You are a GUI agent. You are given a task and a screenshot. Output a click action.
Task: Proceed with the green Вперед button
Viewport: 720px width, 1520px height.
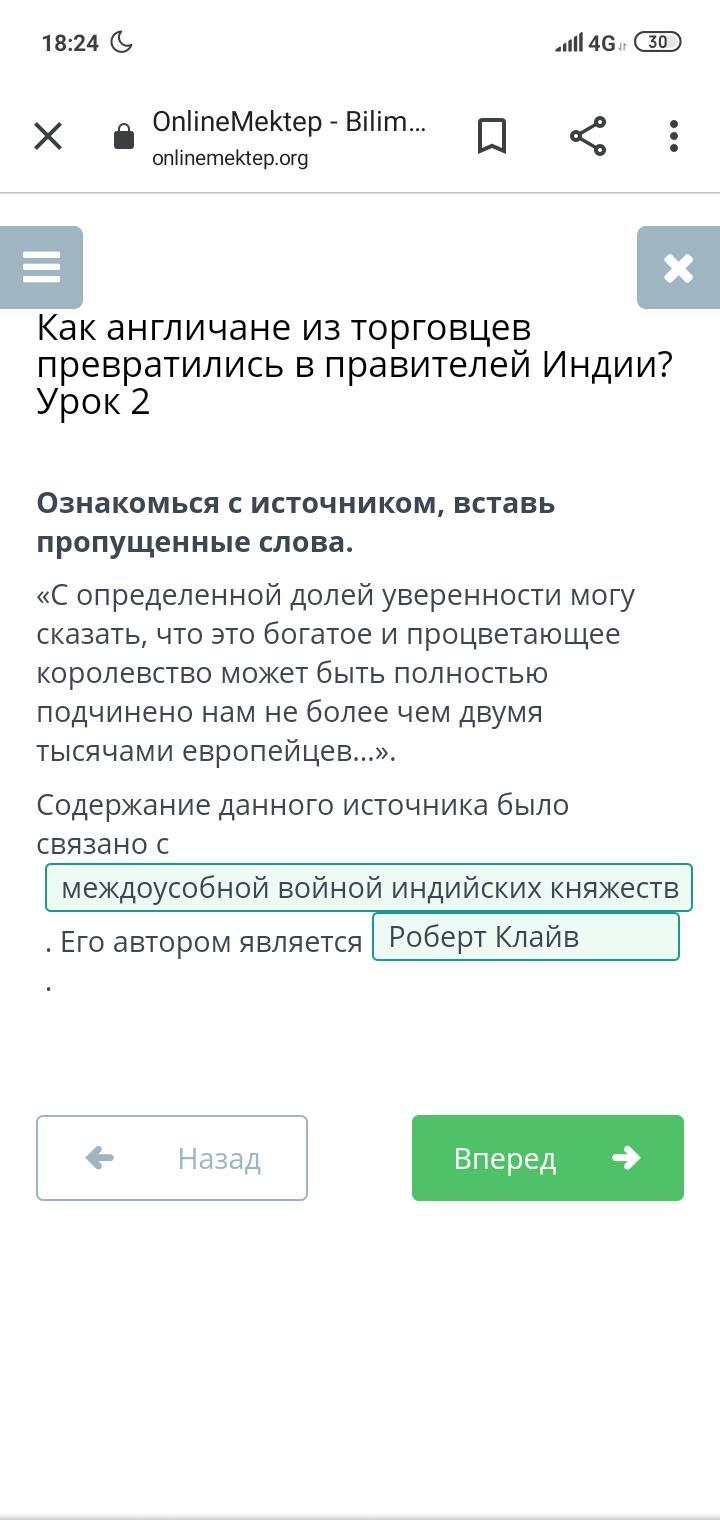point(548,1158)
